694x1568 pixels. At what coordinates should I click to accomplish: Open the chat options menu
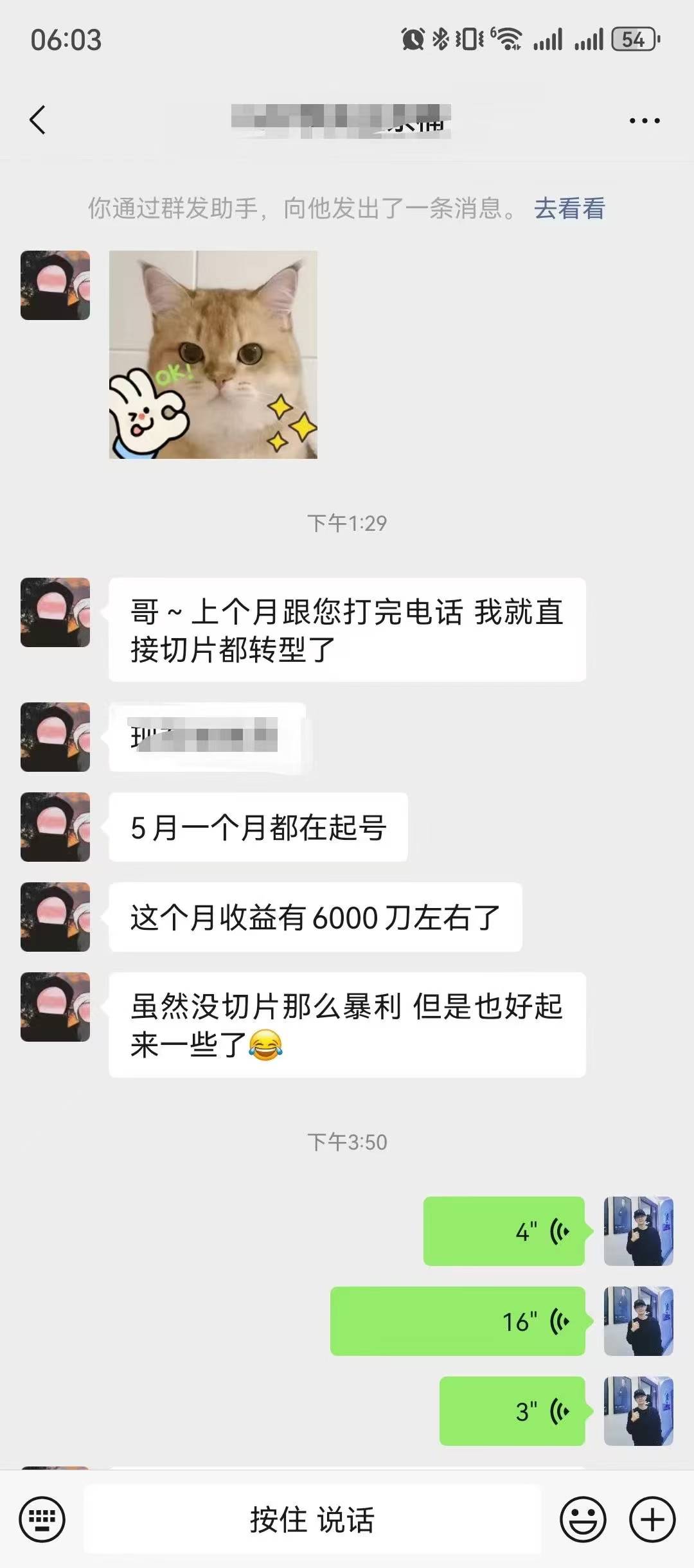[645, 121]
